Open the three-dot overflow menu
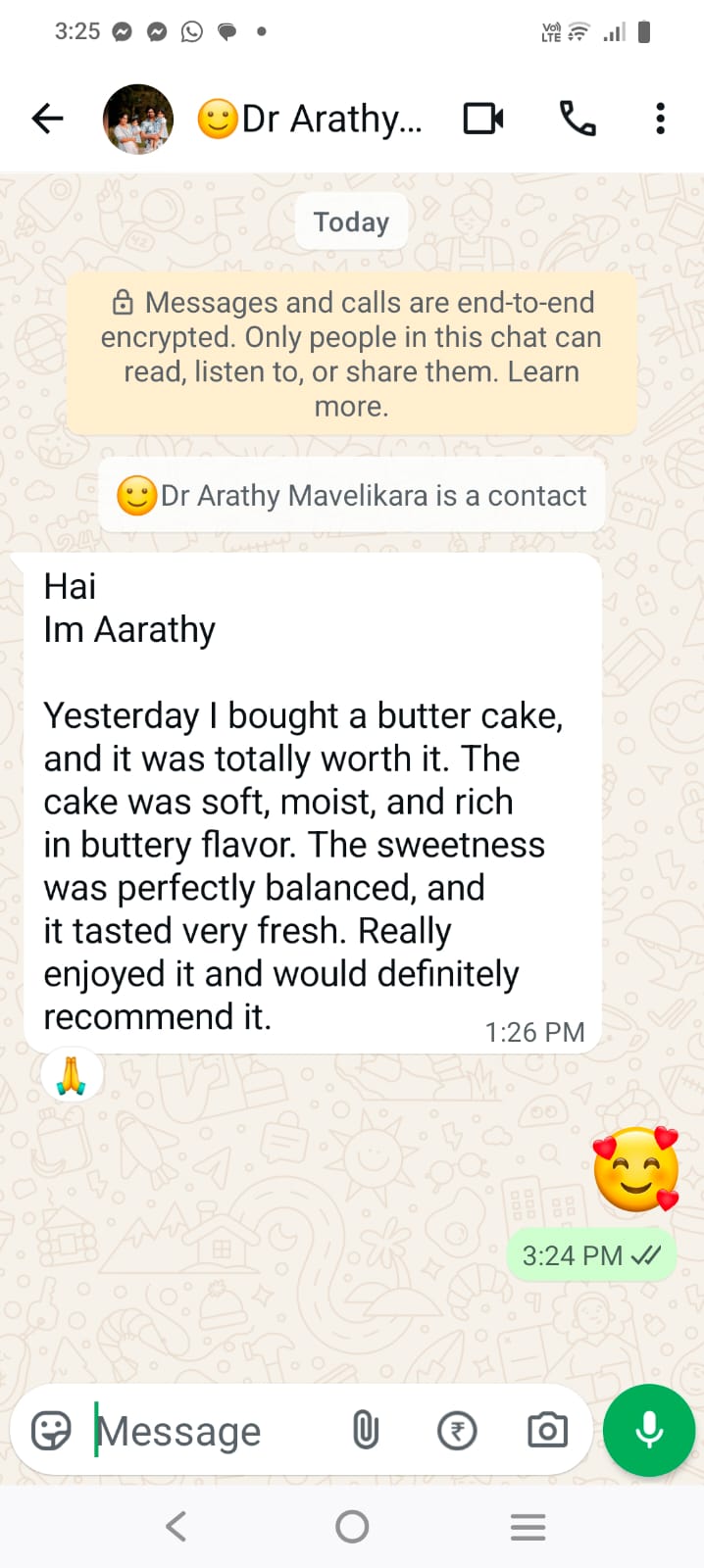 tap(660, 120)
